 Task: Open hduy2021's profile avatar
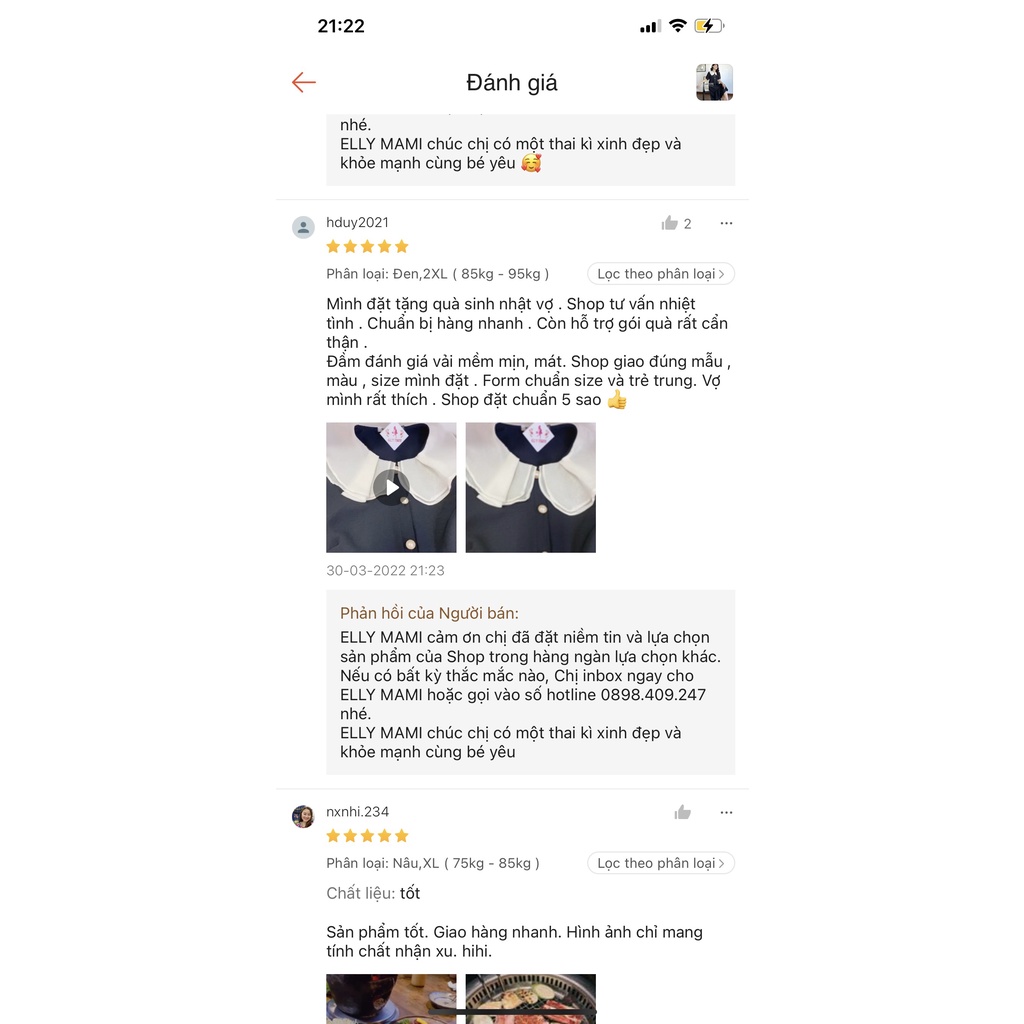coord(303,227)
